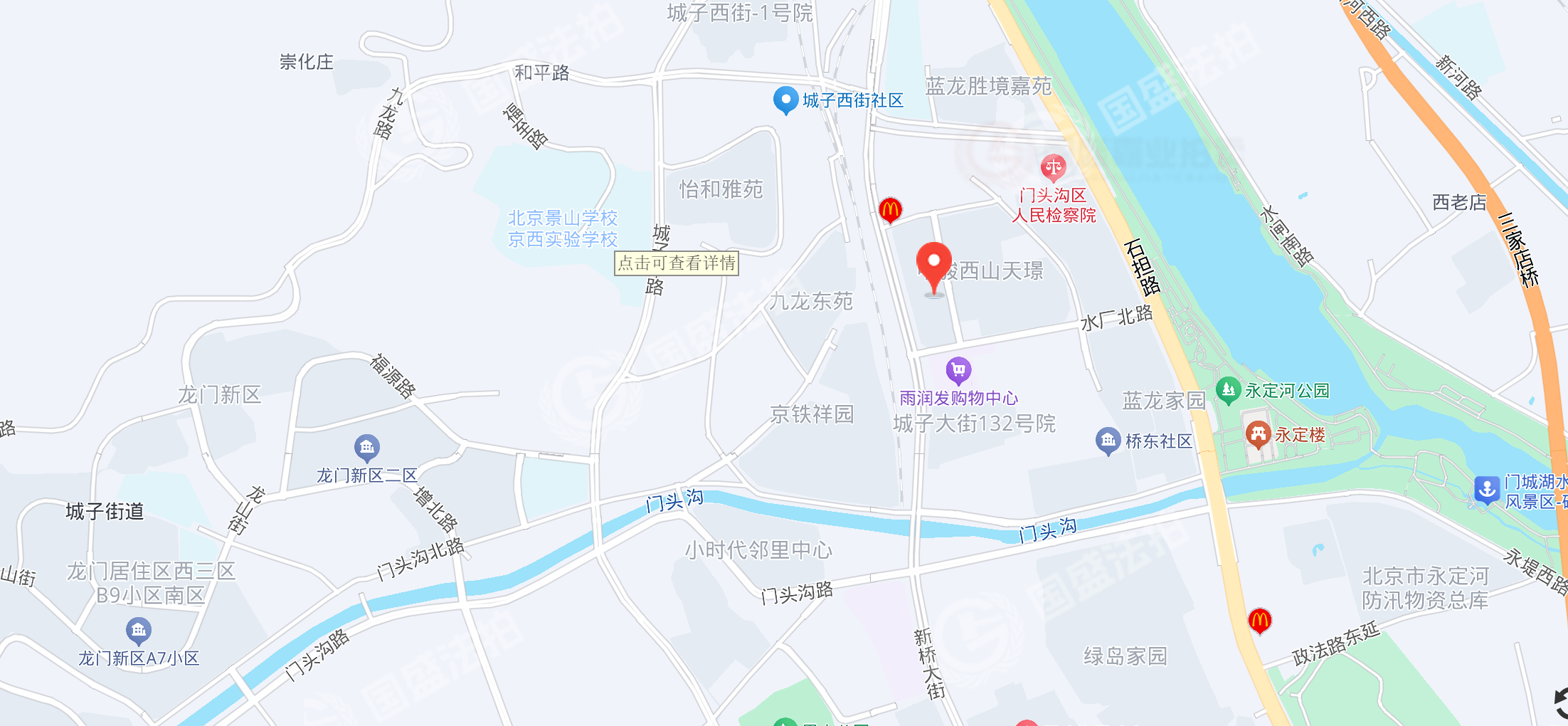The image size is (1568, 726).
Task: Tap the reset arrow at the map corner
Action: [x=1561, y=703]
